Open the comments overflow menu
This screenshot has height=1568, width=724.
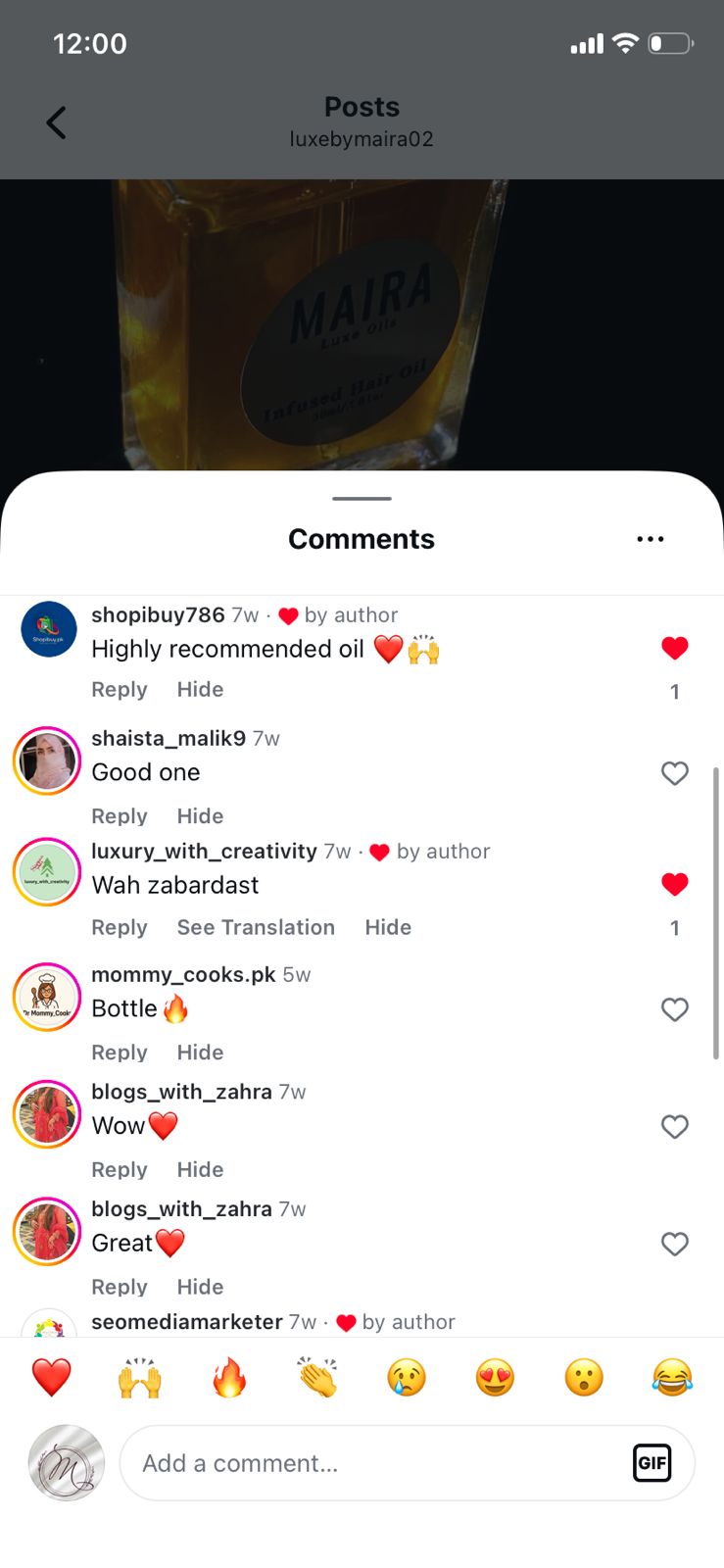click(650, 539)
